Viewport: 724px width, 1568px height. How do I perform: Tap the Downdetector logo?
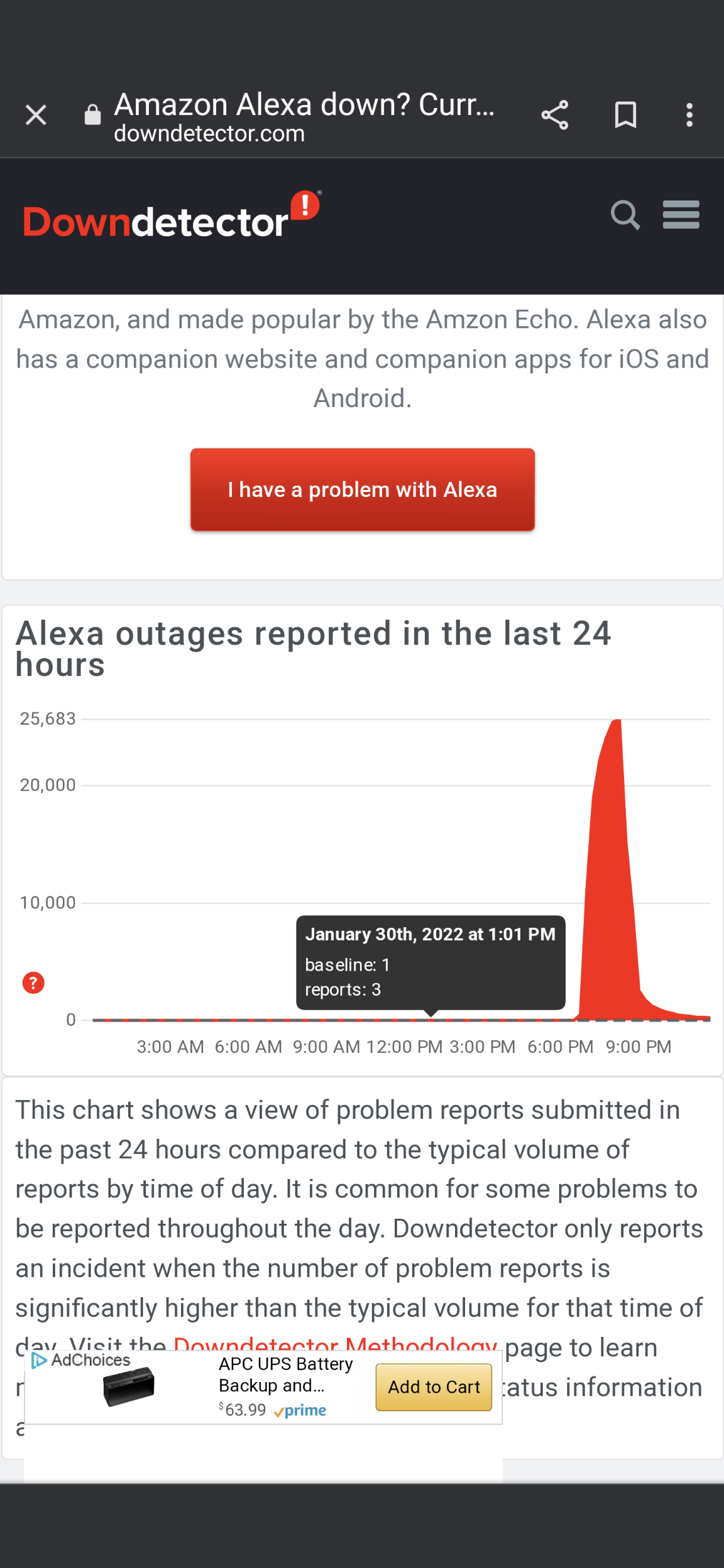(172, 216)
